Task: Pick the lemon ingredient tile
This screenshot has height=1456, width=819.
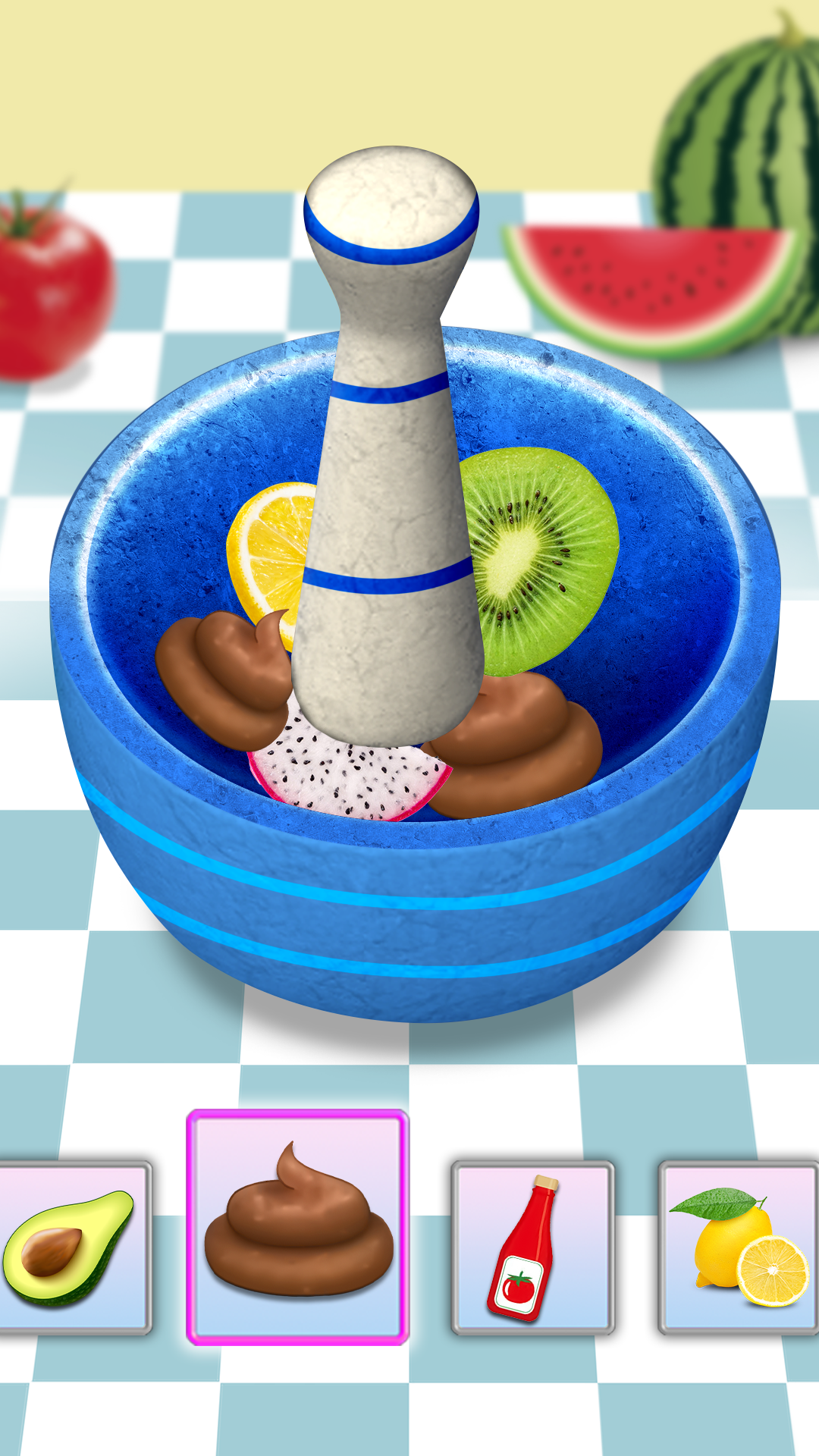Action: [x=739, y=1248]
